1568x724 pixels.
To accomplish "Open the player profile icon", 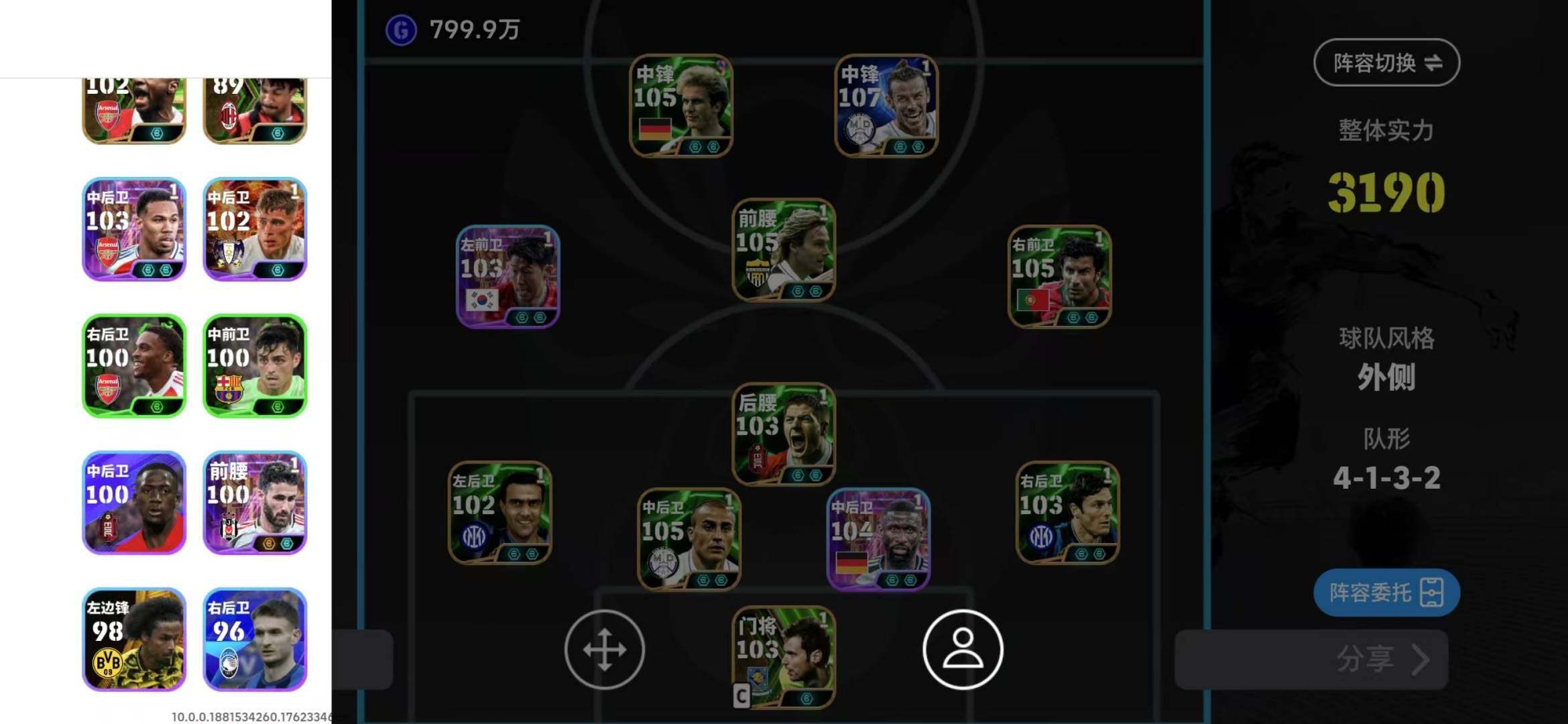I will 962,649.
